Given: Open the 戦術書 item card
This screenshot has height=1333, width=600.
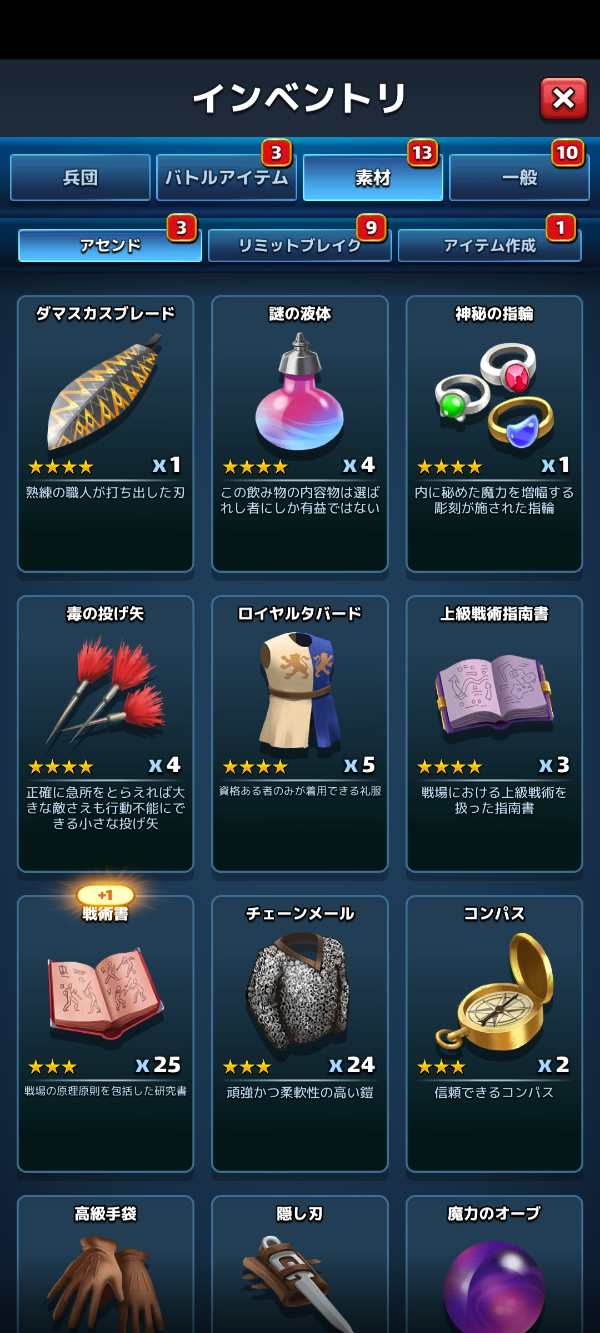Looking at the screenshot, I should (x=105, y=1033).
